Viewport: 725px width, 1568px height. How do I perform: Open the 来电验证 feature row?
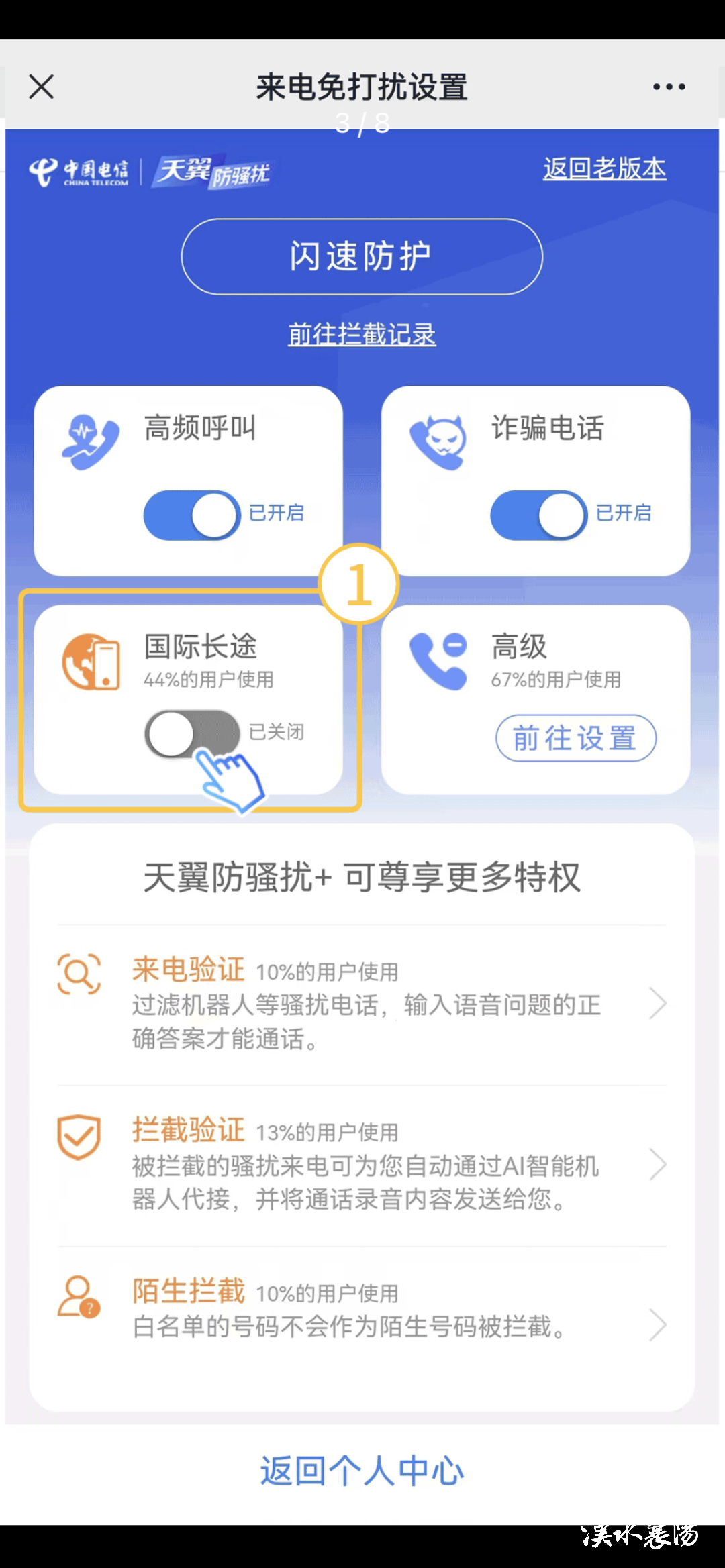click(x=362, y=1004)
